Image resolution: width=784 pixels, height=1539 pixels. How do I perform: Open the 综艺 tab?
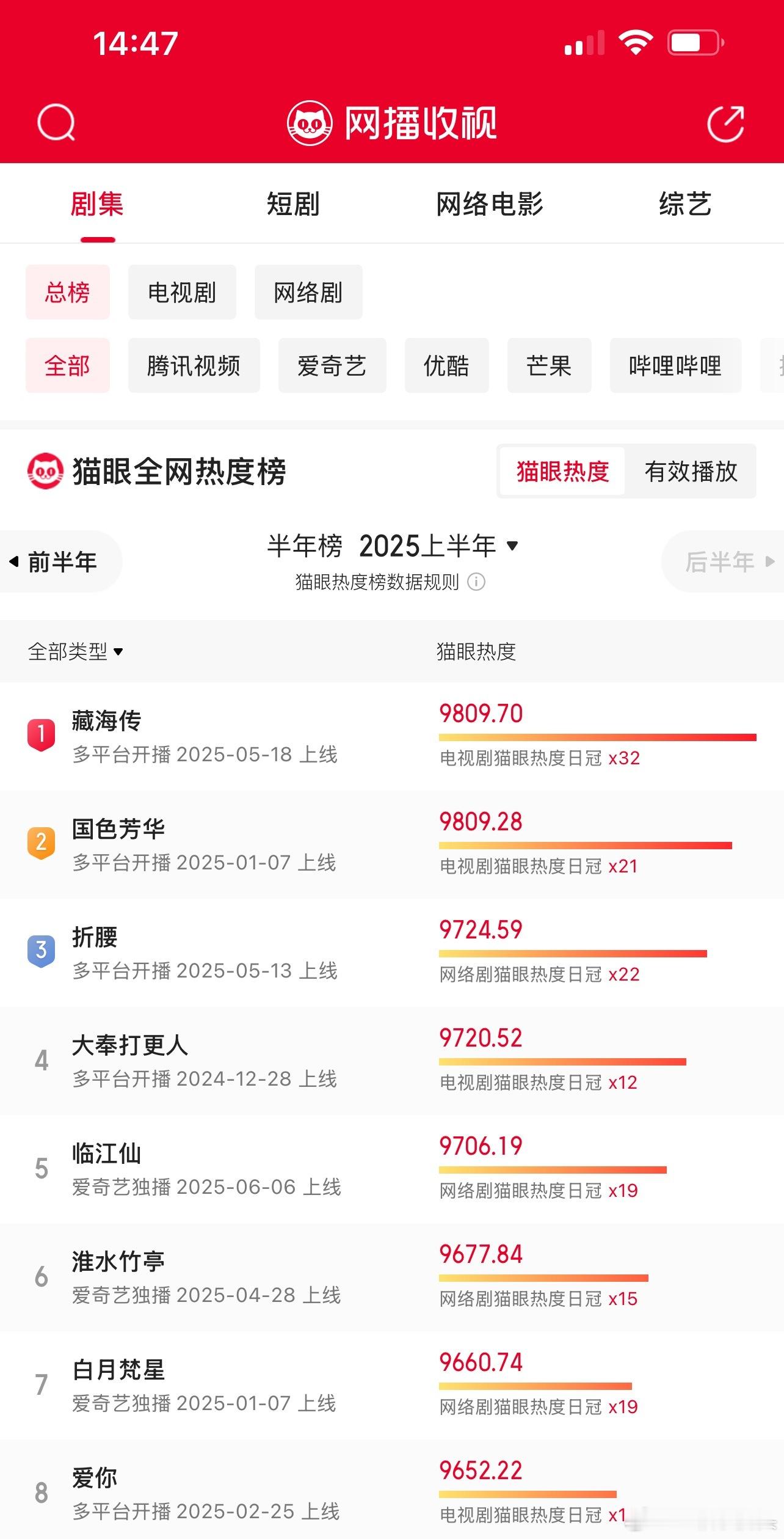point(685,204)
